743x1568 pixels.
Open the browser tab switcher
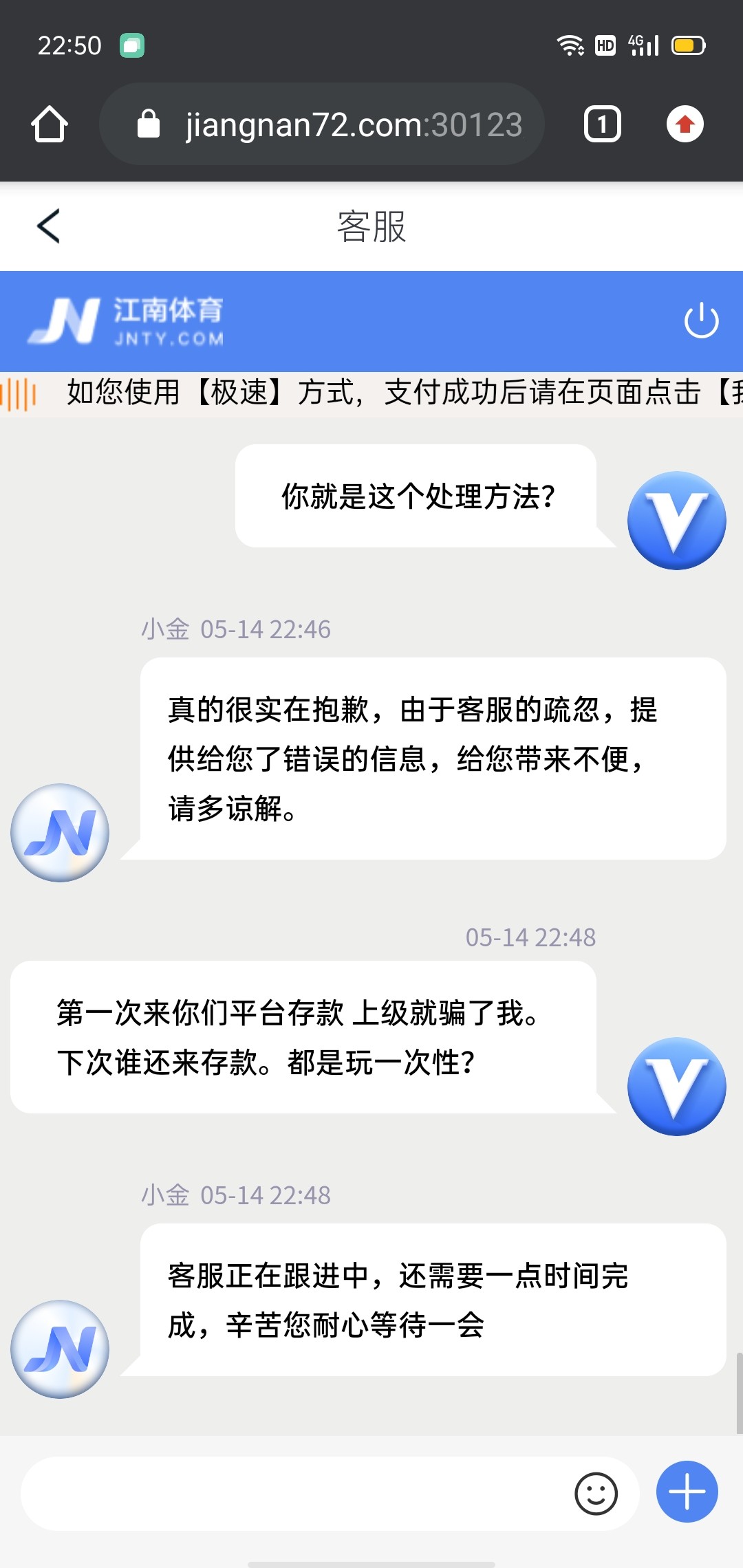click(x=602, y=124)
